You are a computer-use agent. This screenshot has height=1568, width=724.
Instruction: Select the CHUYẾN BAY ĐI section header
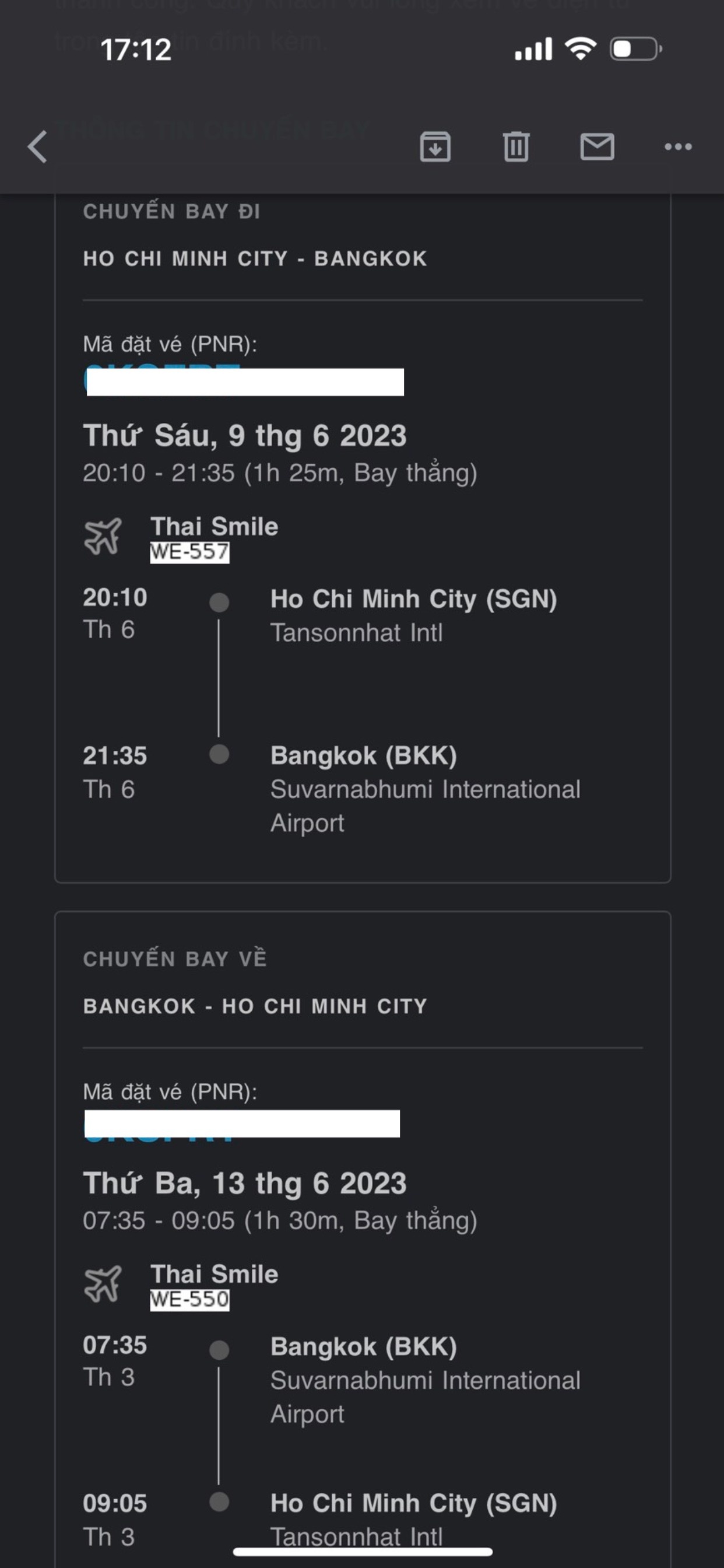pos(172,212)
